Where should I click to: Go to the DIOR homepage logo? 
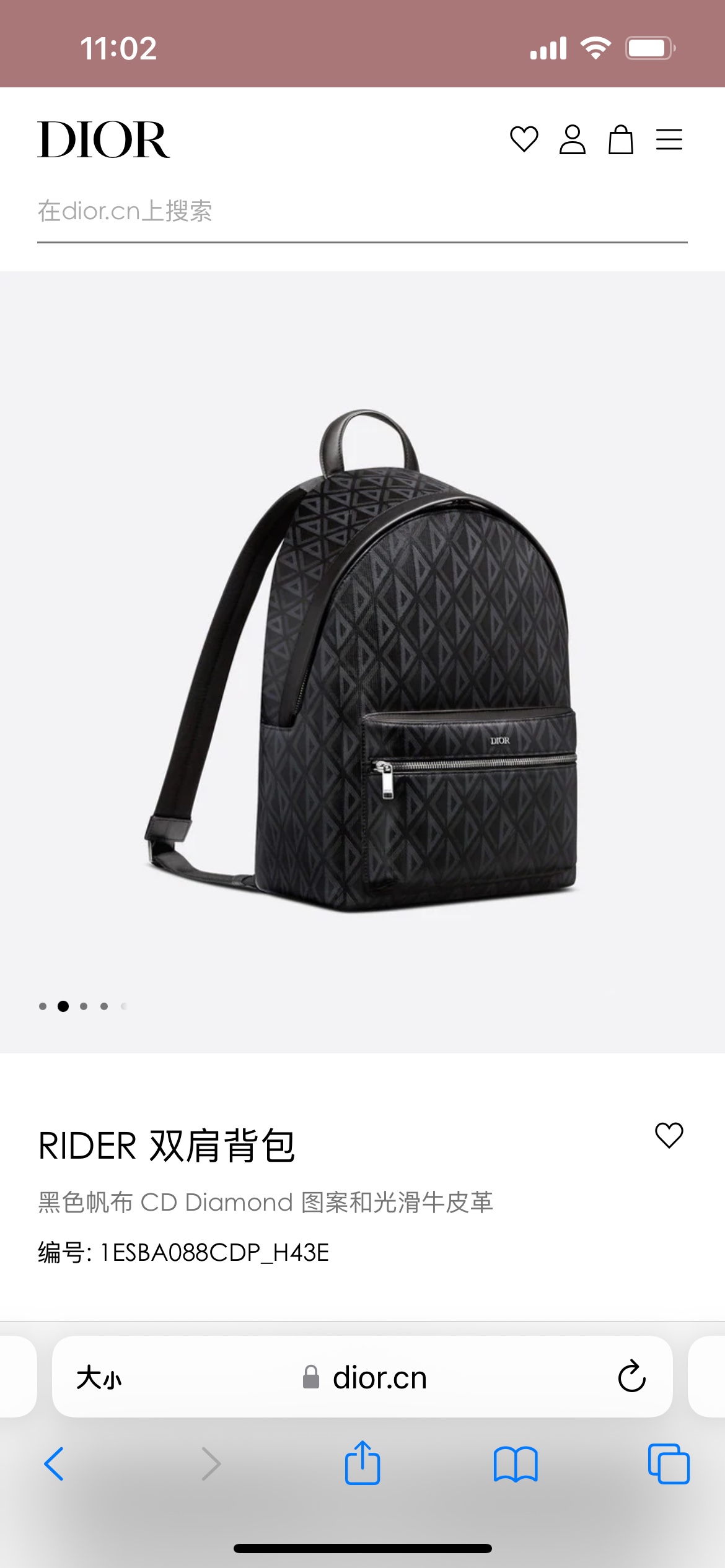tap(103, 140)
